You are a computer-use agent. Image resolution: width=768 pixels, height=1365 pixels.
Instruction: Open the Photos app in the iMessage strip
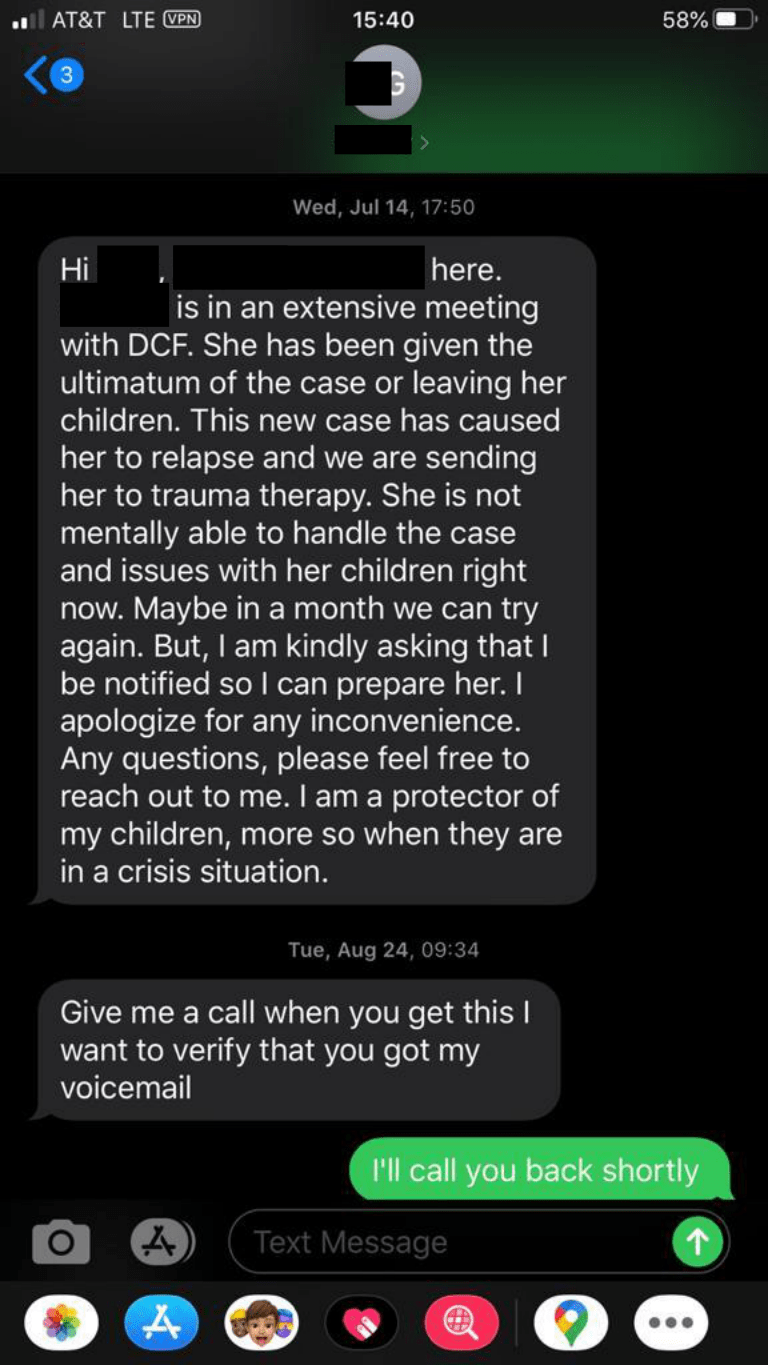[x=62, y=1324]
